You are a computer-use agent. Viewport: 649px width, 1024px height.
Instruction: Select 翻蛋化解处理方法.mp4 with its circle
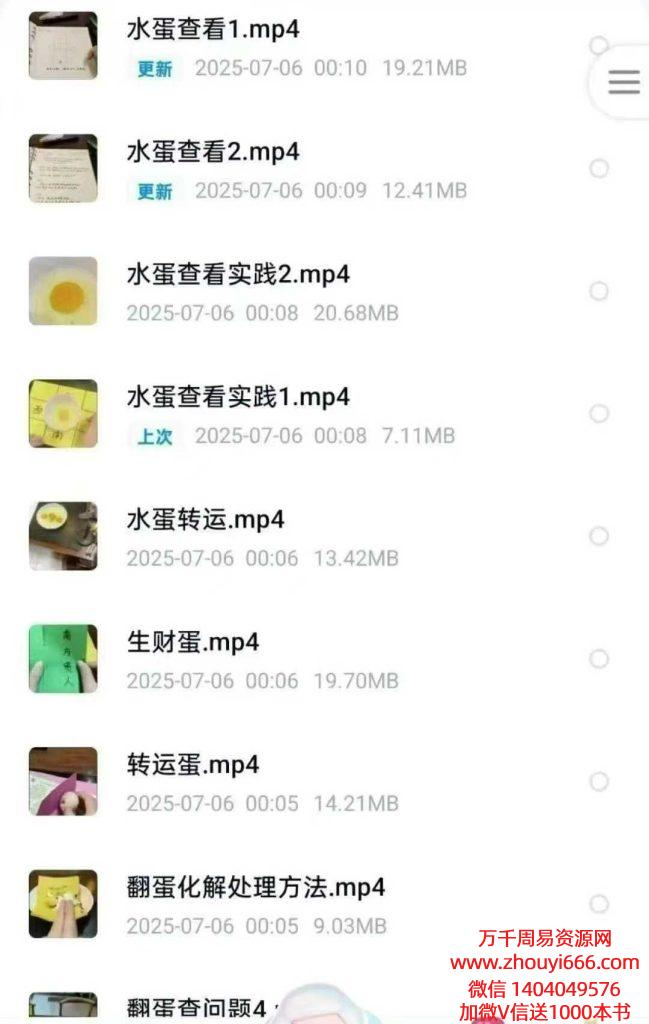(x=599, y=903)
